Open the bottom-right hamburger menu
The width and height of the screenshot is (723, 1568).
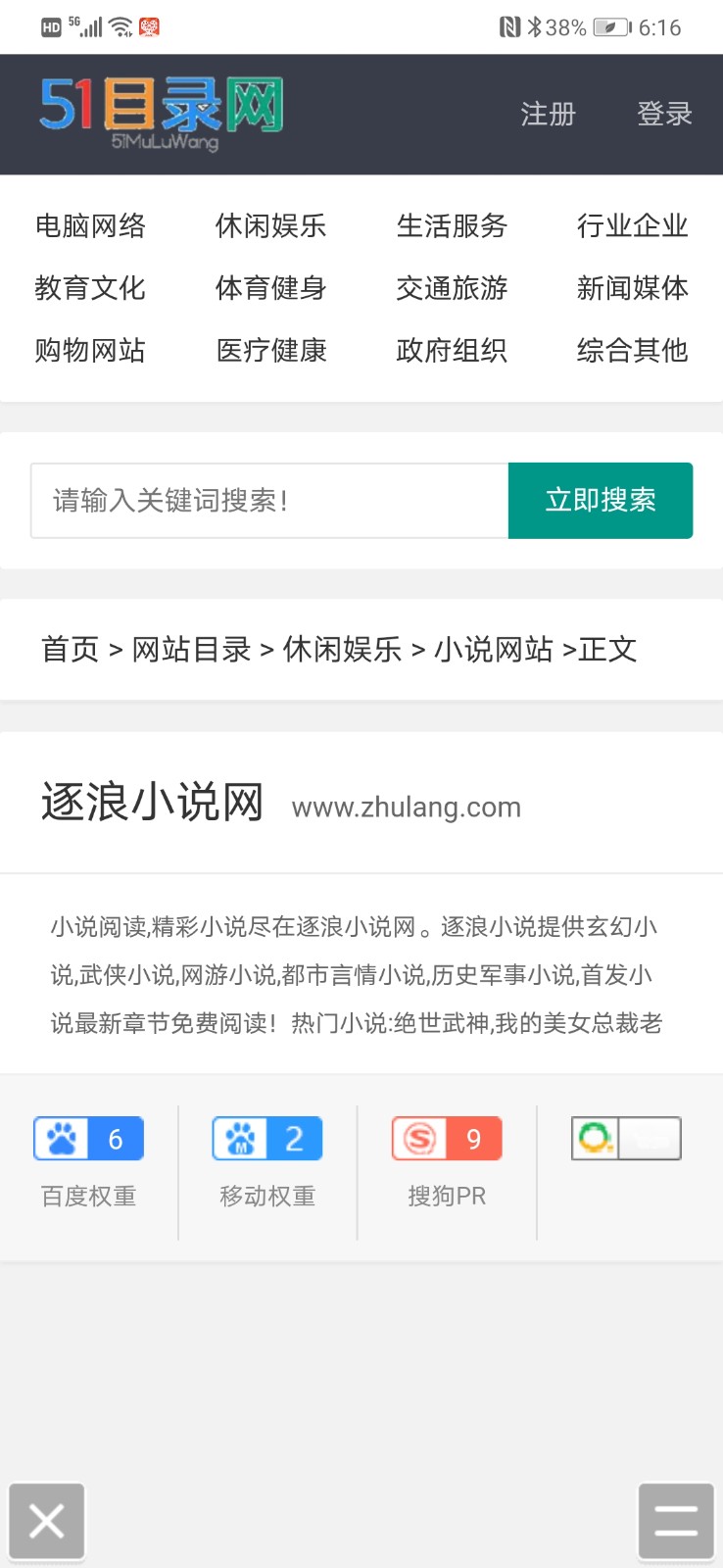pyautogui.click(x=675, y=1521)
